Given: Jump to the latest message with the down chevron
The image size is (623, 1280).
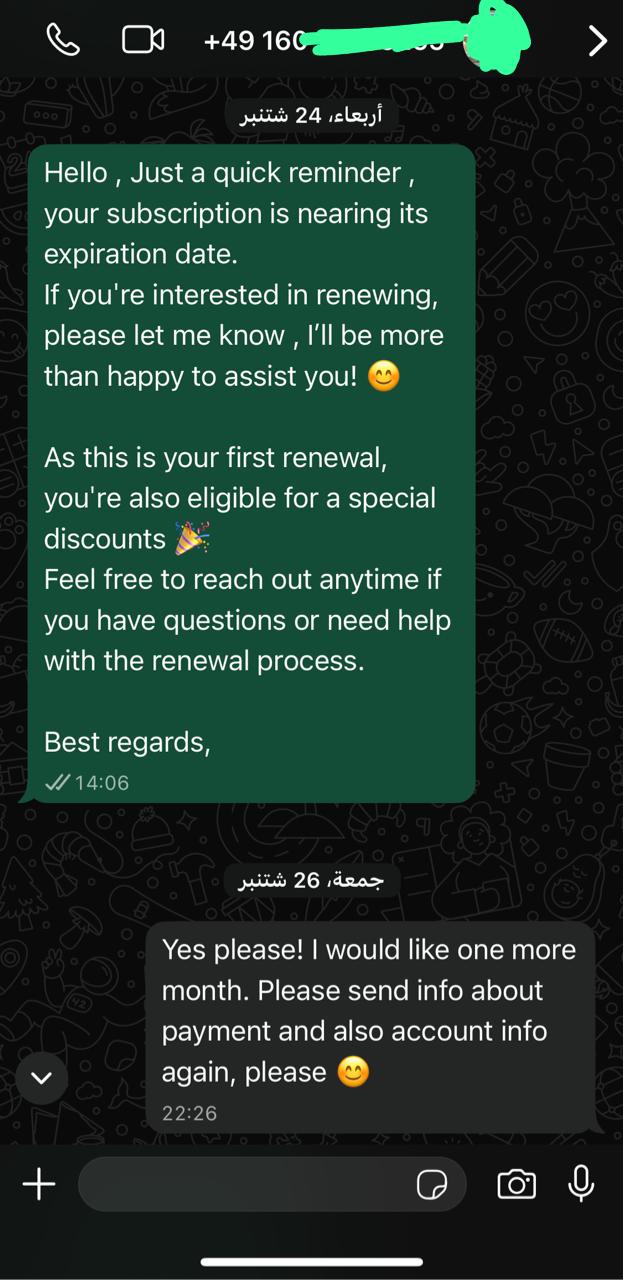Looking at the screenshot, I should tap(42, 1077).
